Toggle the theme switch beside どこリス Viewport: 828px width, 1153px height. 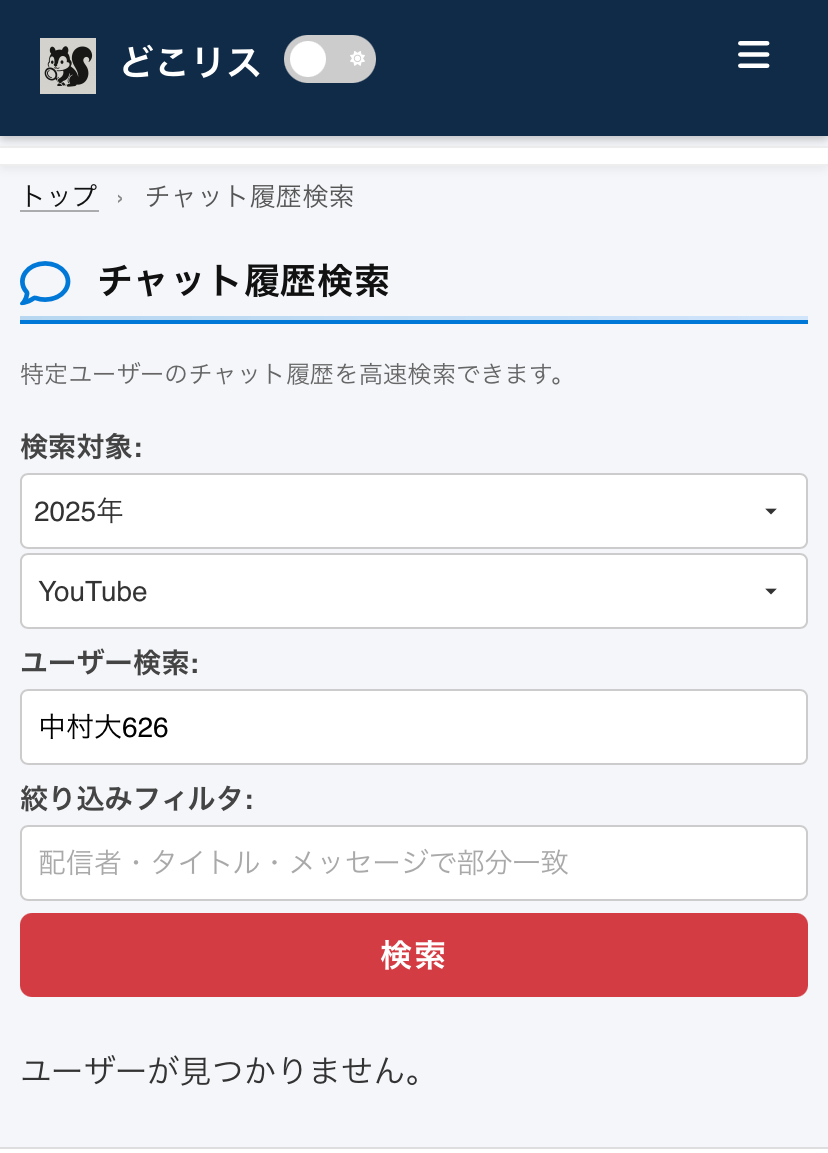pyautogui.click(x=329, y=60)
